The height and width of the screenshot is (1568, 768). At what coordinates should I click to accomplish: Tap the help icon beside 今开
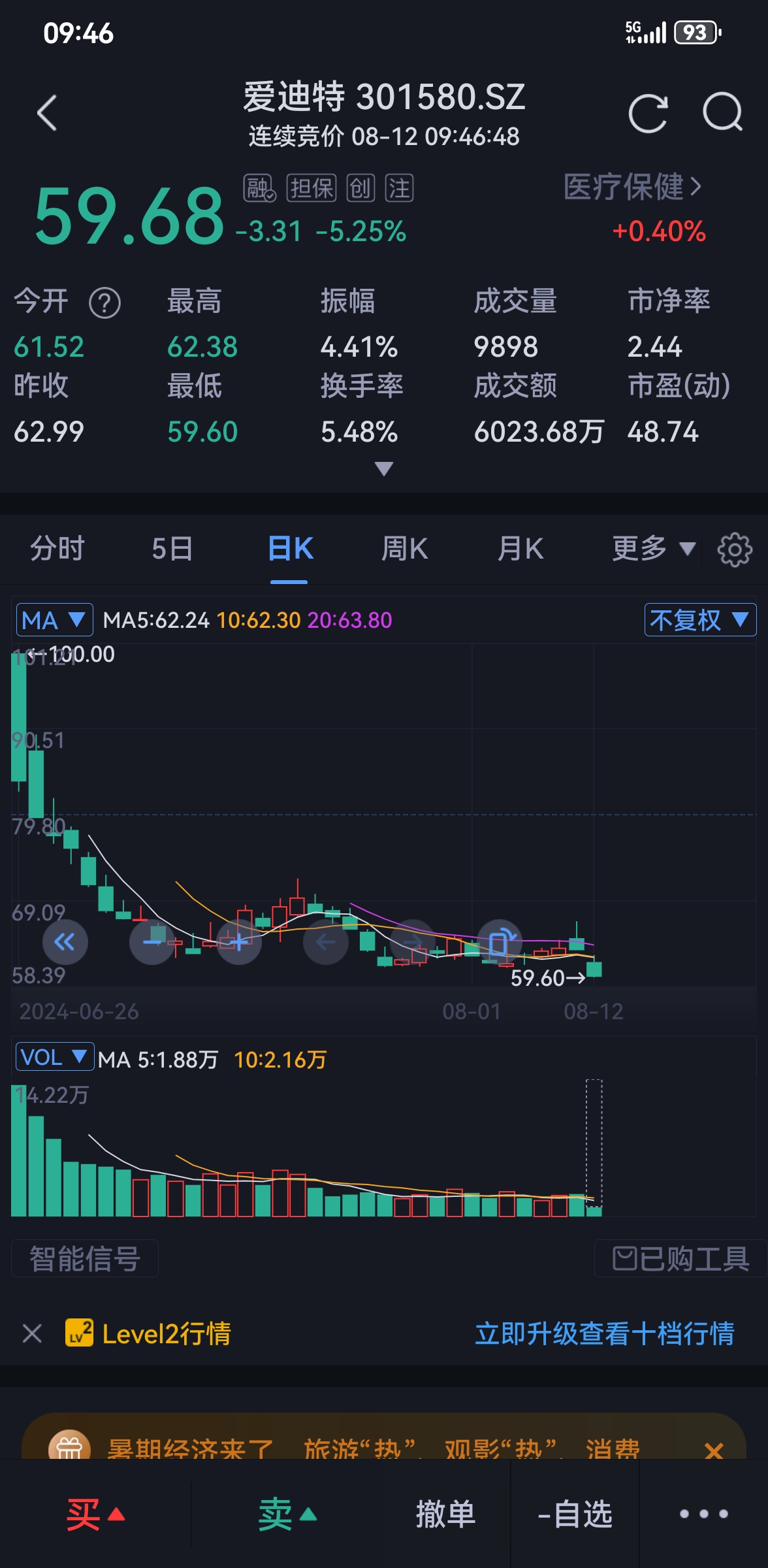click(x=104, y=303)
